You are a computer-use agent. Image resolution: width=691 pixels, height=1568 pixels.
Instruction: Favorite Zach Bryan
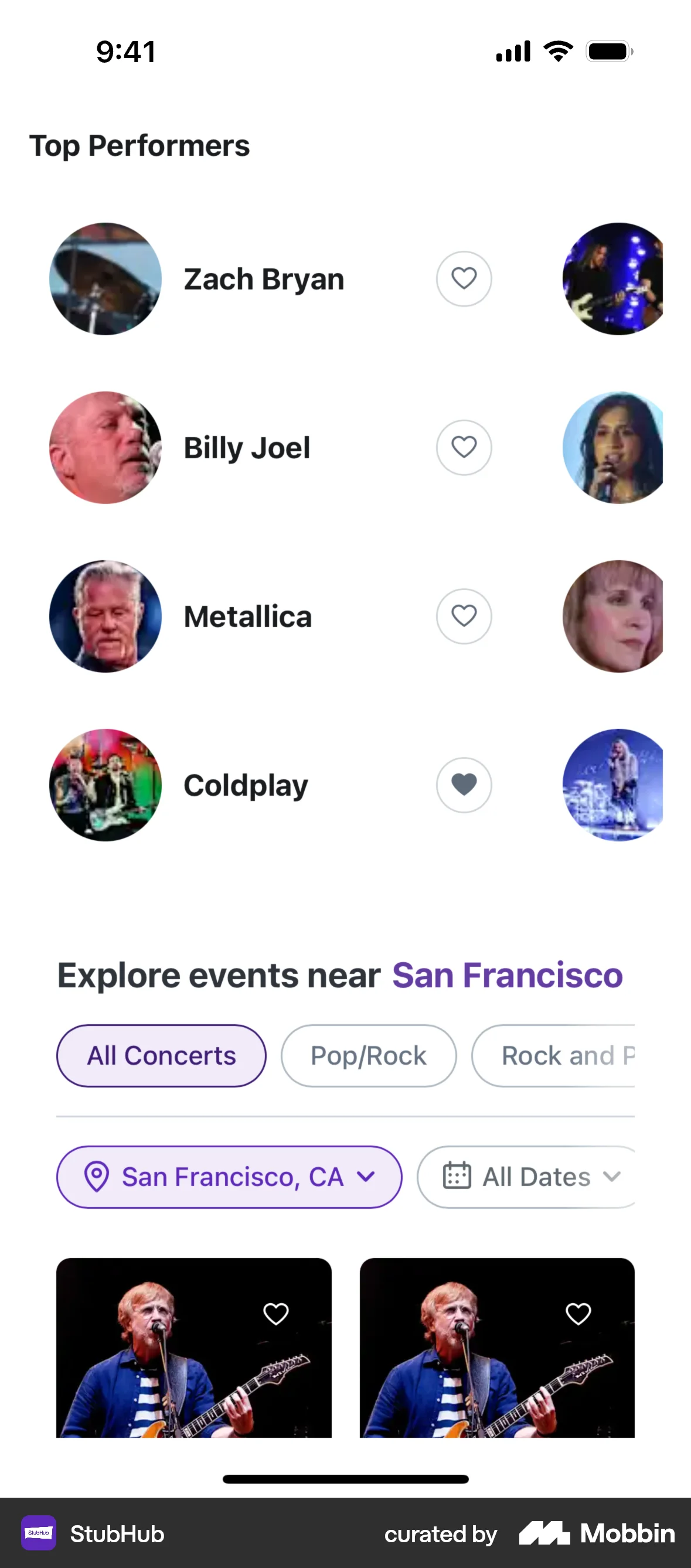click(x=464, y=278)
